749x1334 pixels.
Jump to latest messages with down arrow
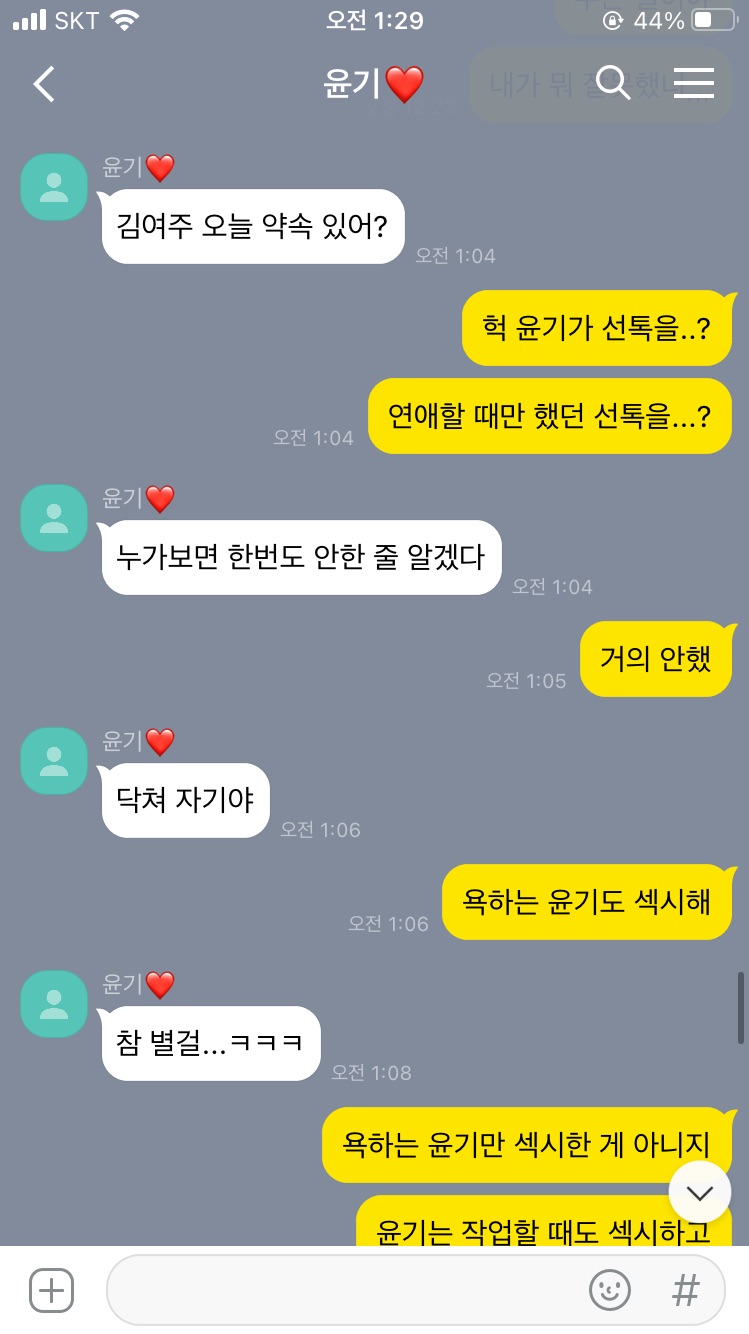point(699,1192)
